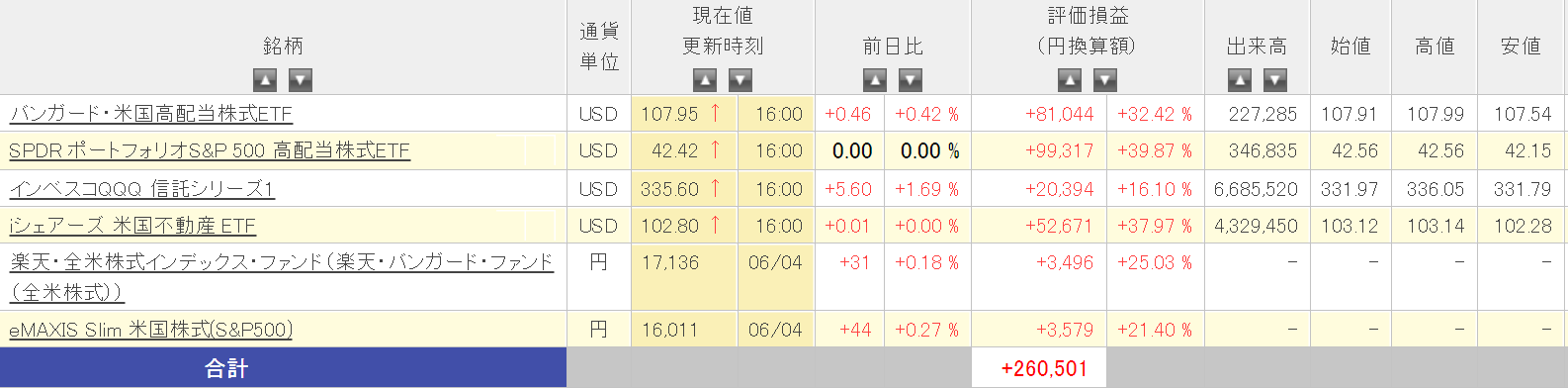Open インベスコQQQ 信託シリーズ1 link

(142, 188)
